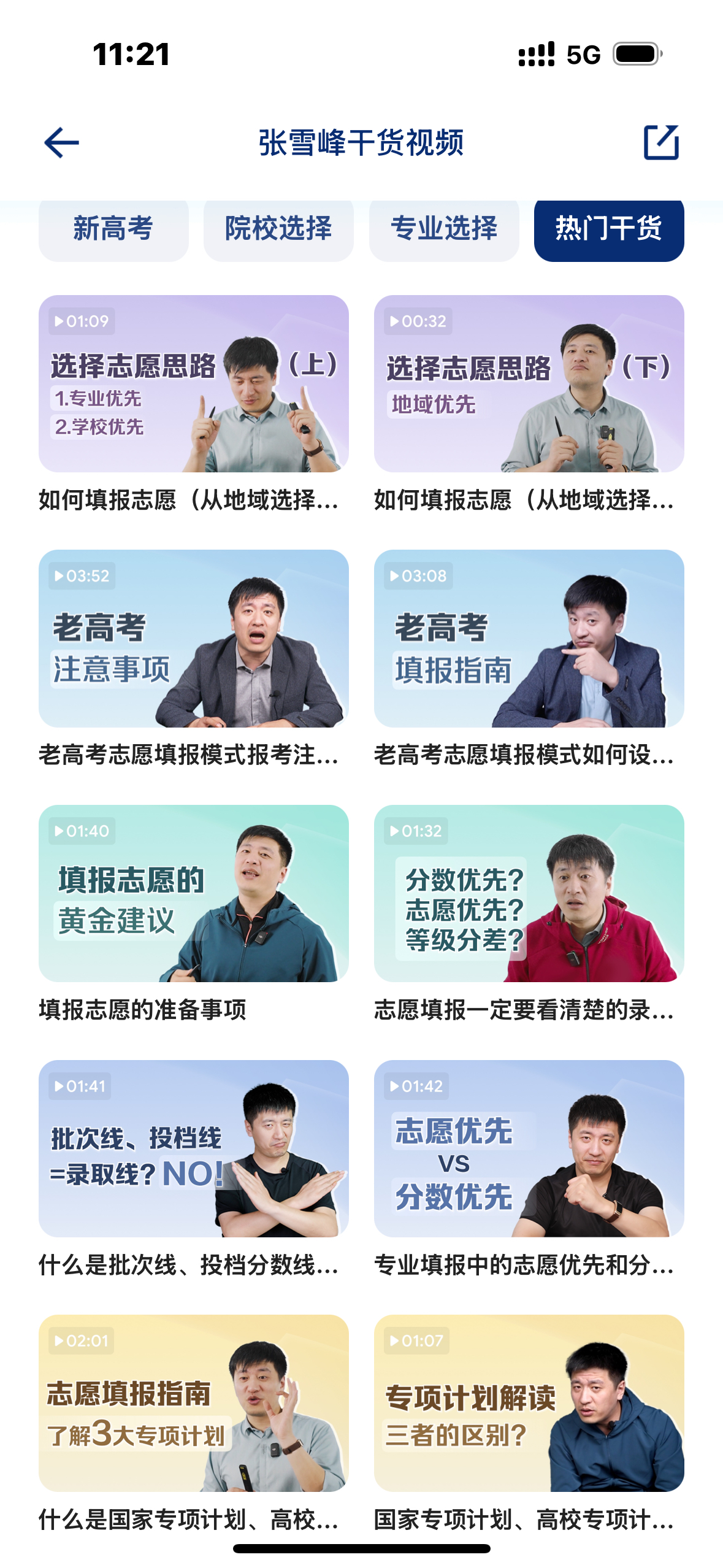This screenshot has width=723, height=1568.
Task: Select the 专业选择 tab
Action: pos(444,229)
